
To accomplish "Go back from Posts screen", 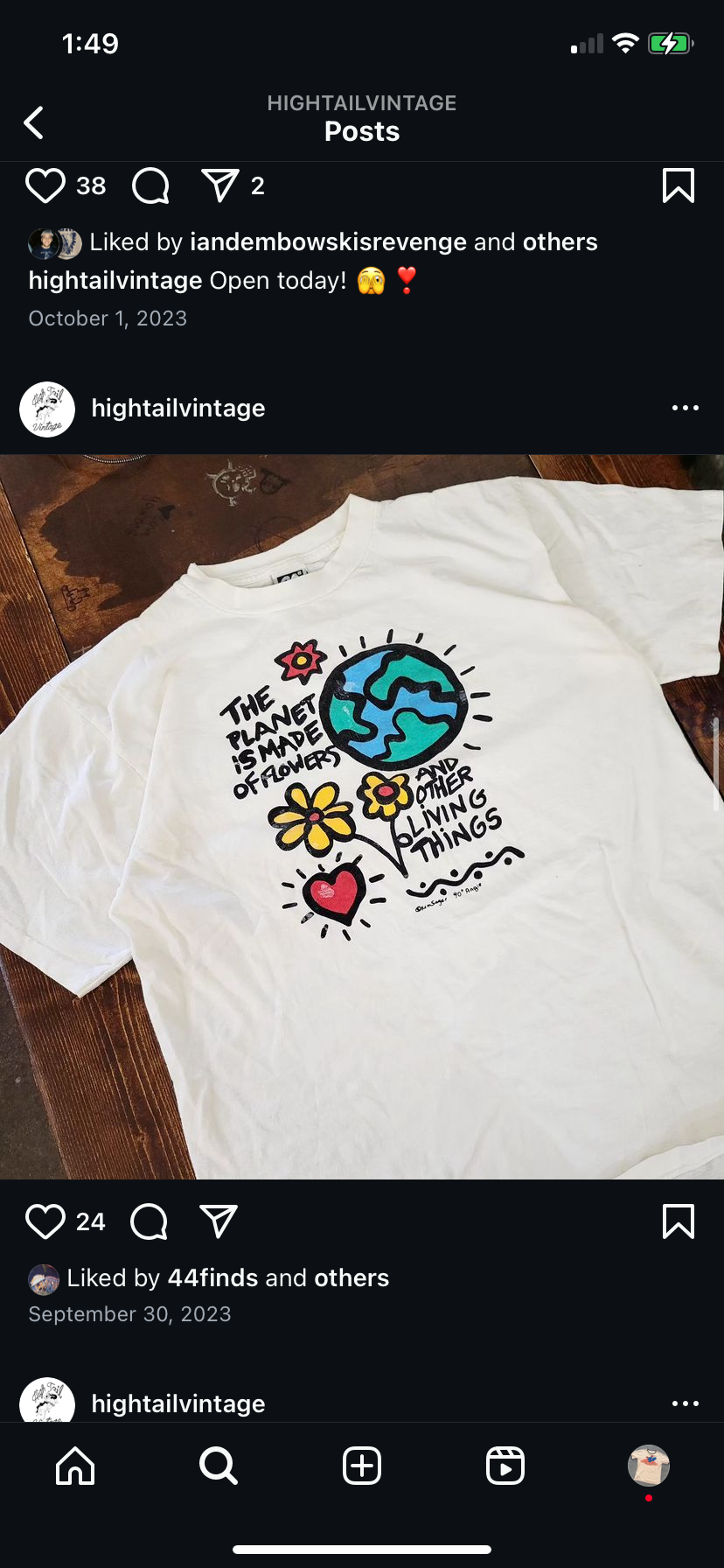I will point(33,122).
